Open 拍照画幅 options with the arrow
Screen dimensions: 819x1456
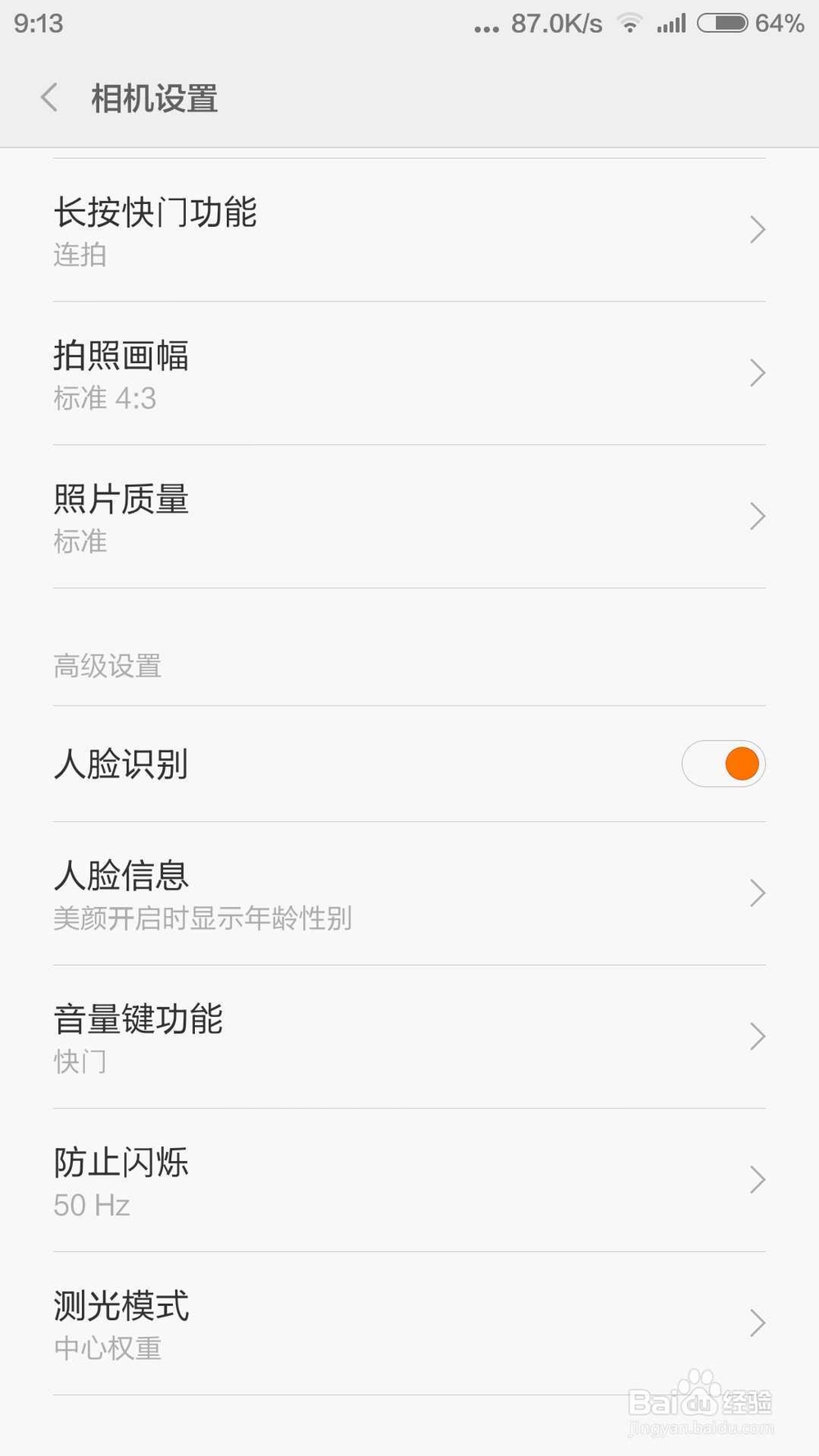click(x=756, y=374)
